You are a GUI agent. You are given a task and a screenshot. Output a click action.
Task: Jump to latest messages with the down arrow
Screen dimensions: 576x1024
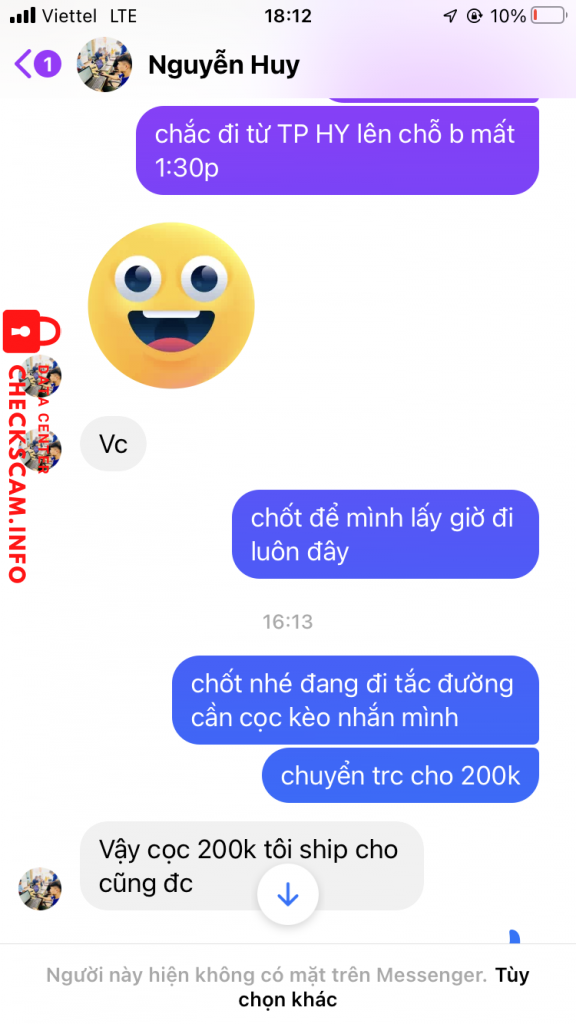[287, 896]
